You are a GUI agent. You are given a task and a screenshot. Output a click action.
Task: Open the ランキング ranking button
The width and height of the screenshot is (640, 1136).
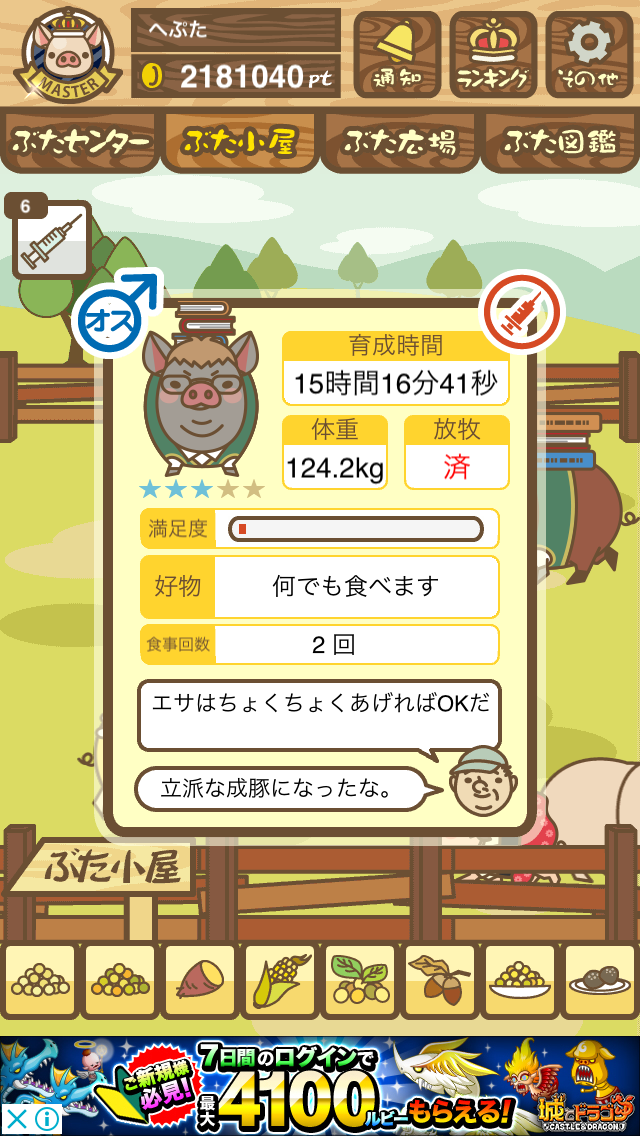coord(493,54)
